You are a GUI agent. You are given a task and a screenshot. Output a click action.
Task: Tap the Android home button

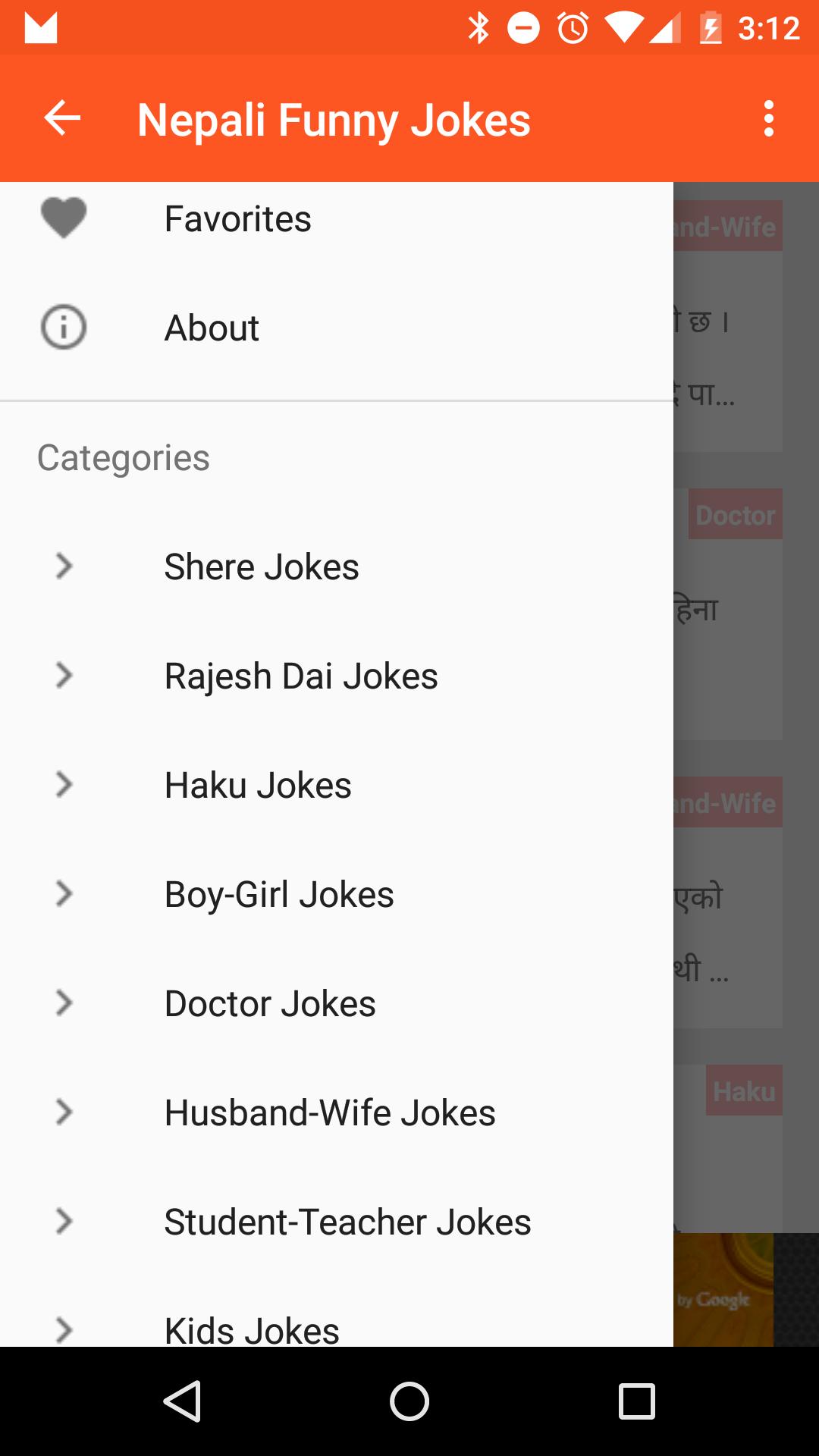pyautogui.click(x=409, y=1401)
